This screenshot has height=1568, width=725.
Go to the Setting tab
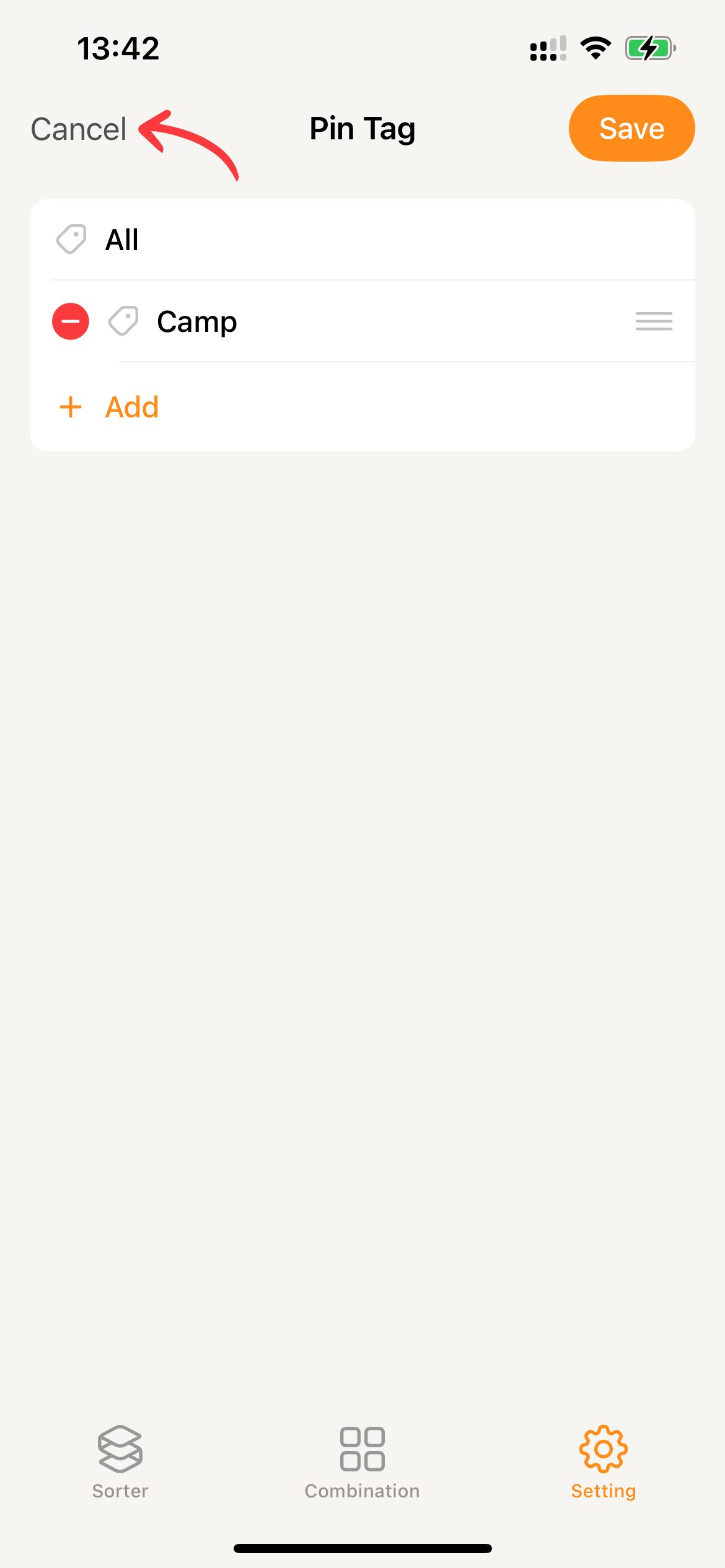pos(603,1461)
